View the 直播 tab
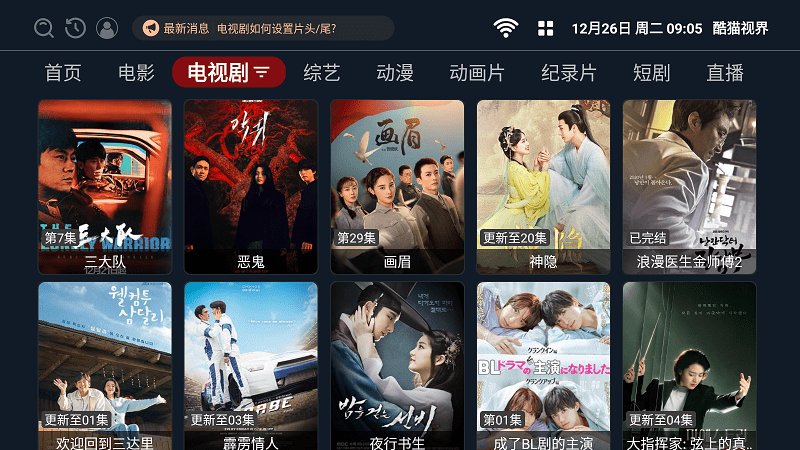 (725, 73)
